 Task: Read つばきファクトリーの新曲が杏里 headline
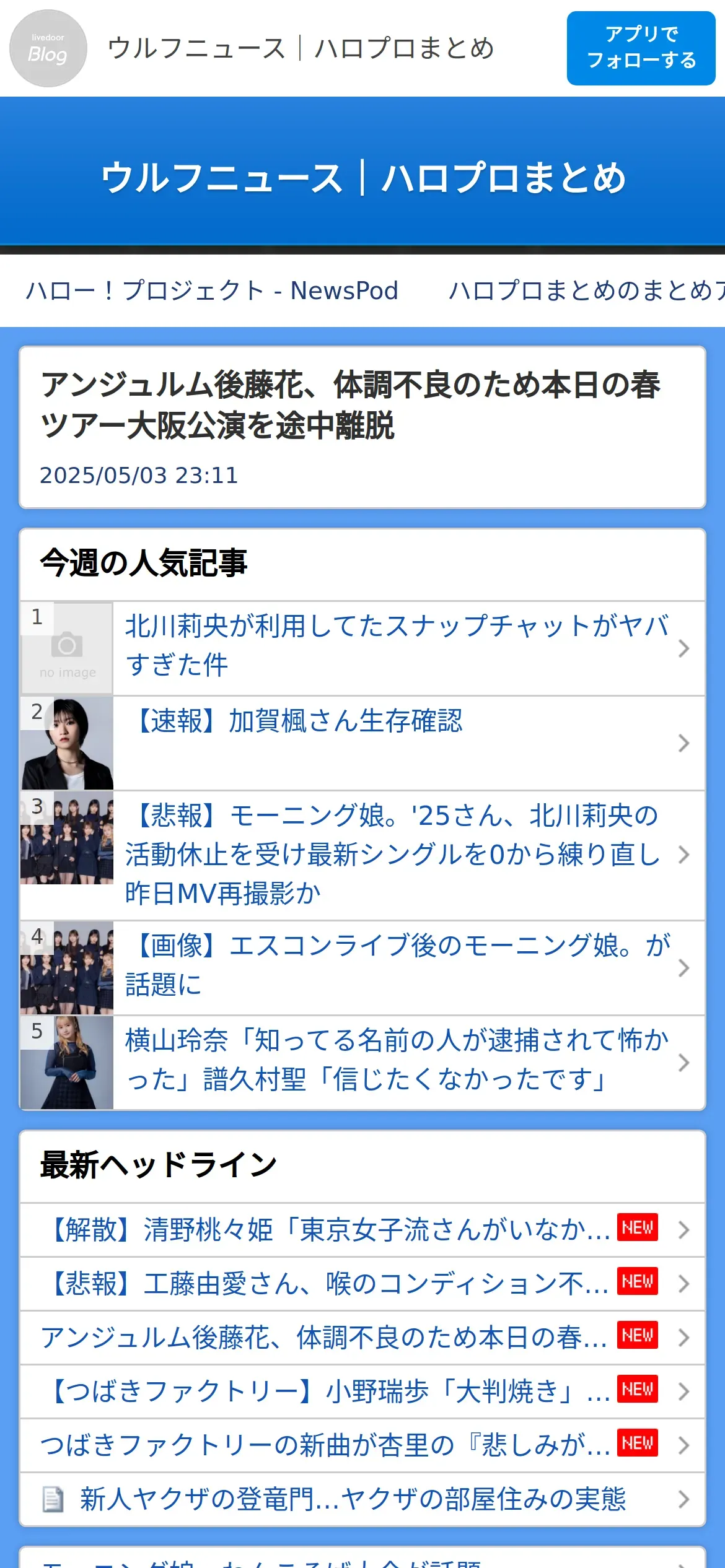[x=325, y=1445]
